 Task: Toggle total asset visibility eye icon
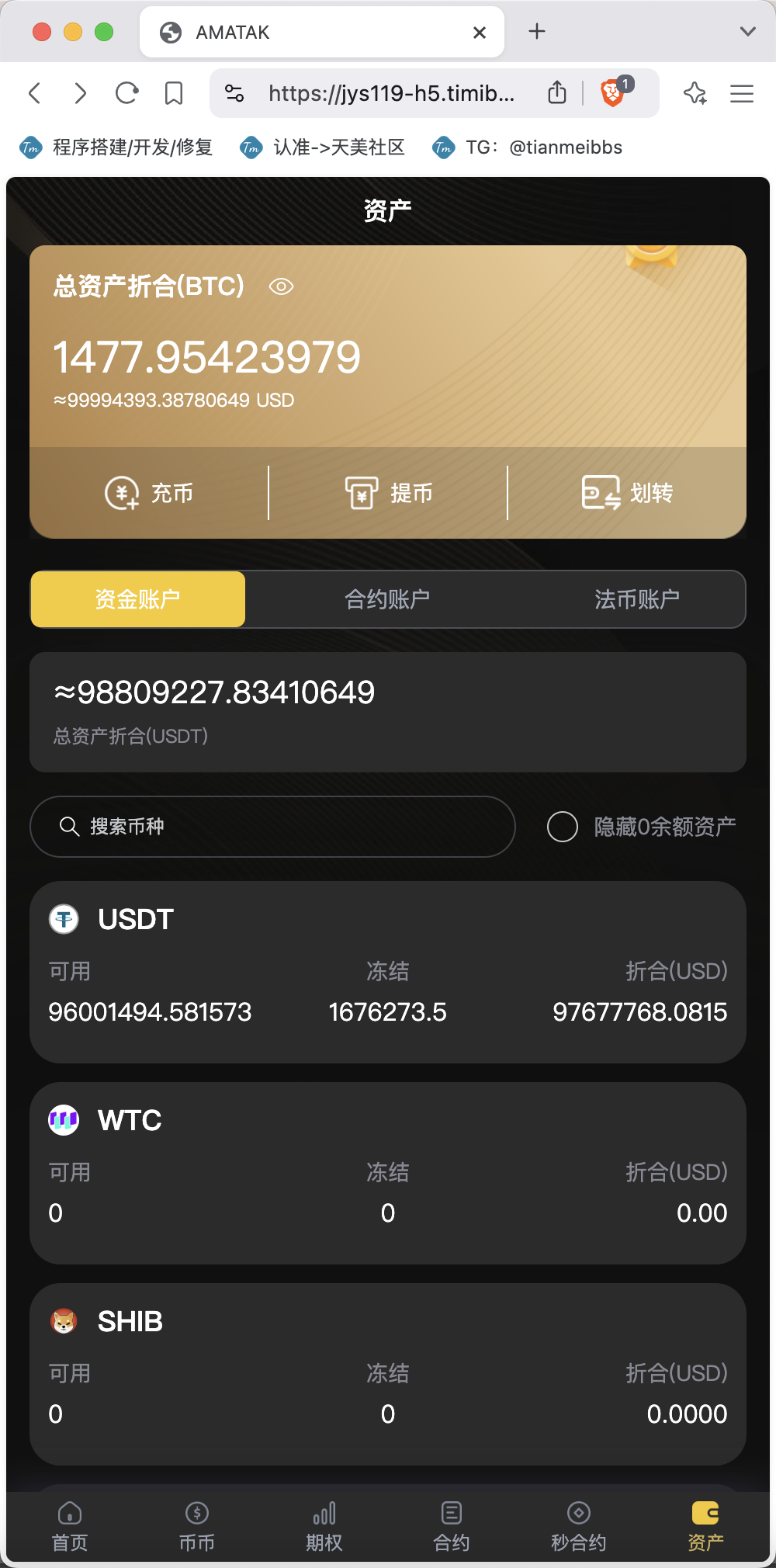coord(281,286)
